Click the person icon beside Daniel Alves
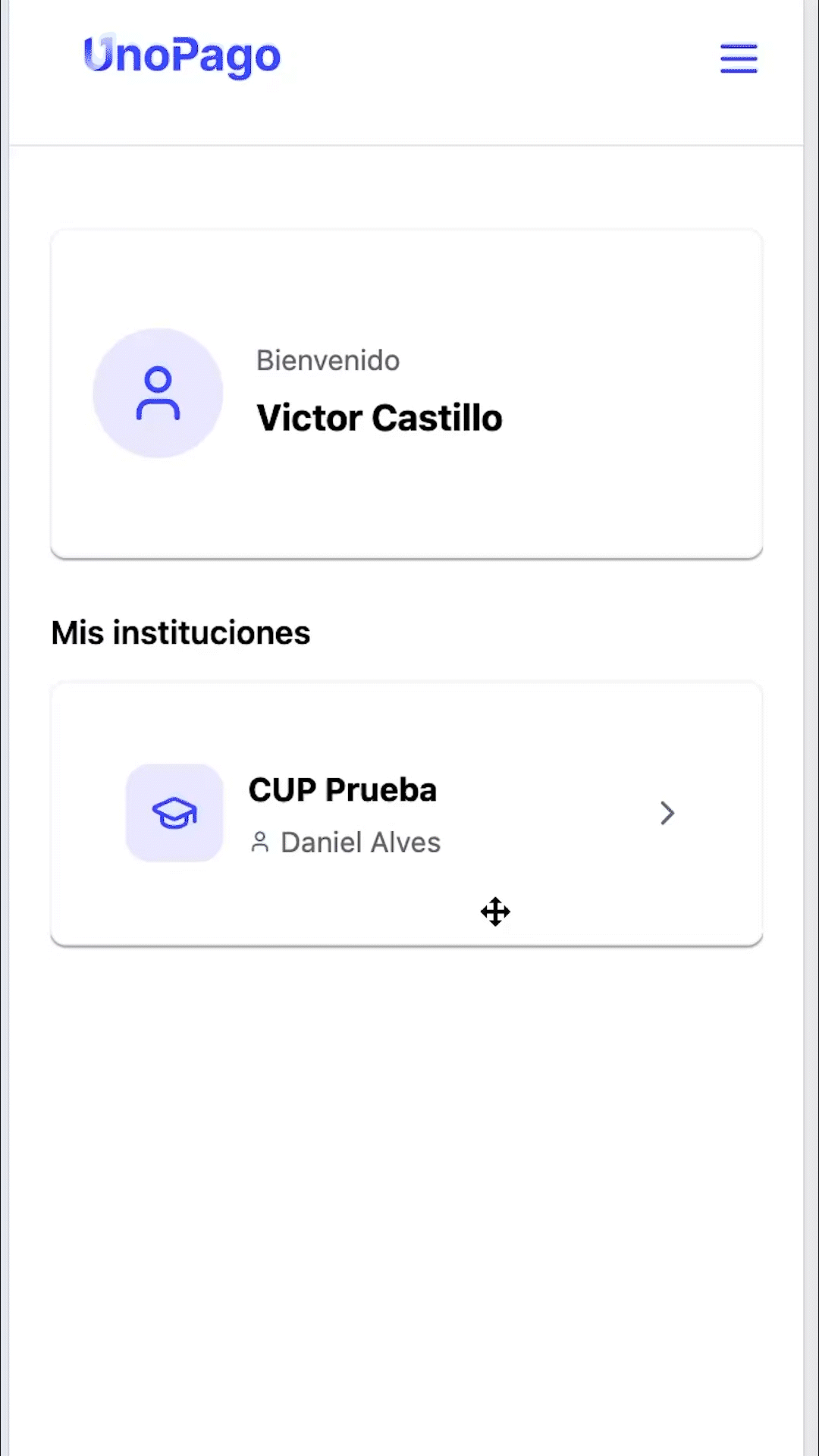Viewport: 819px width, 1456px height. 260,842
